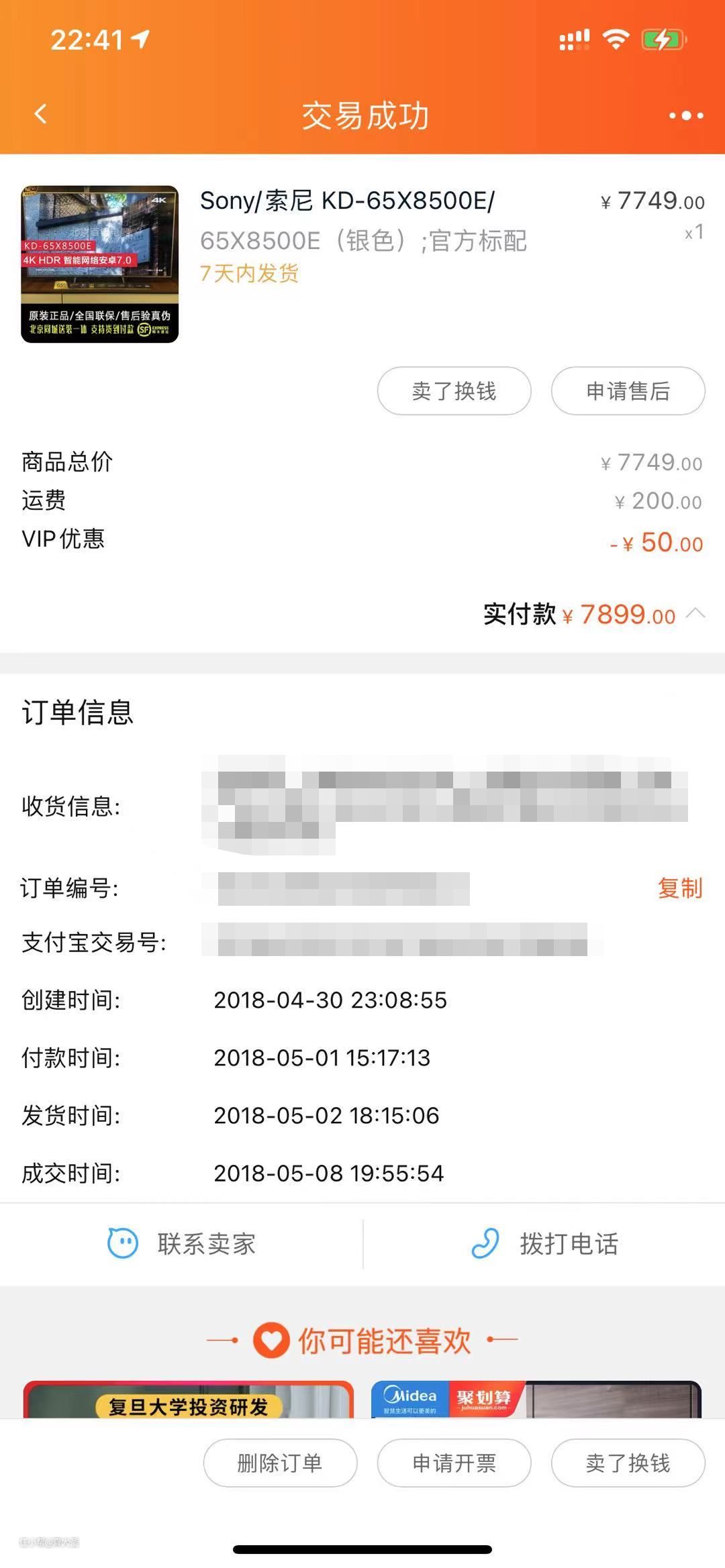
Task: Collapse the price breakdown chevron beside 实付款
Action: click(x=696, y=613)
